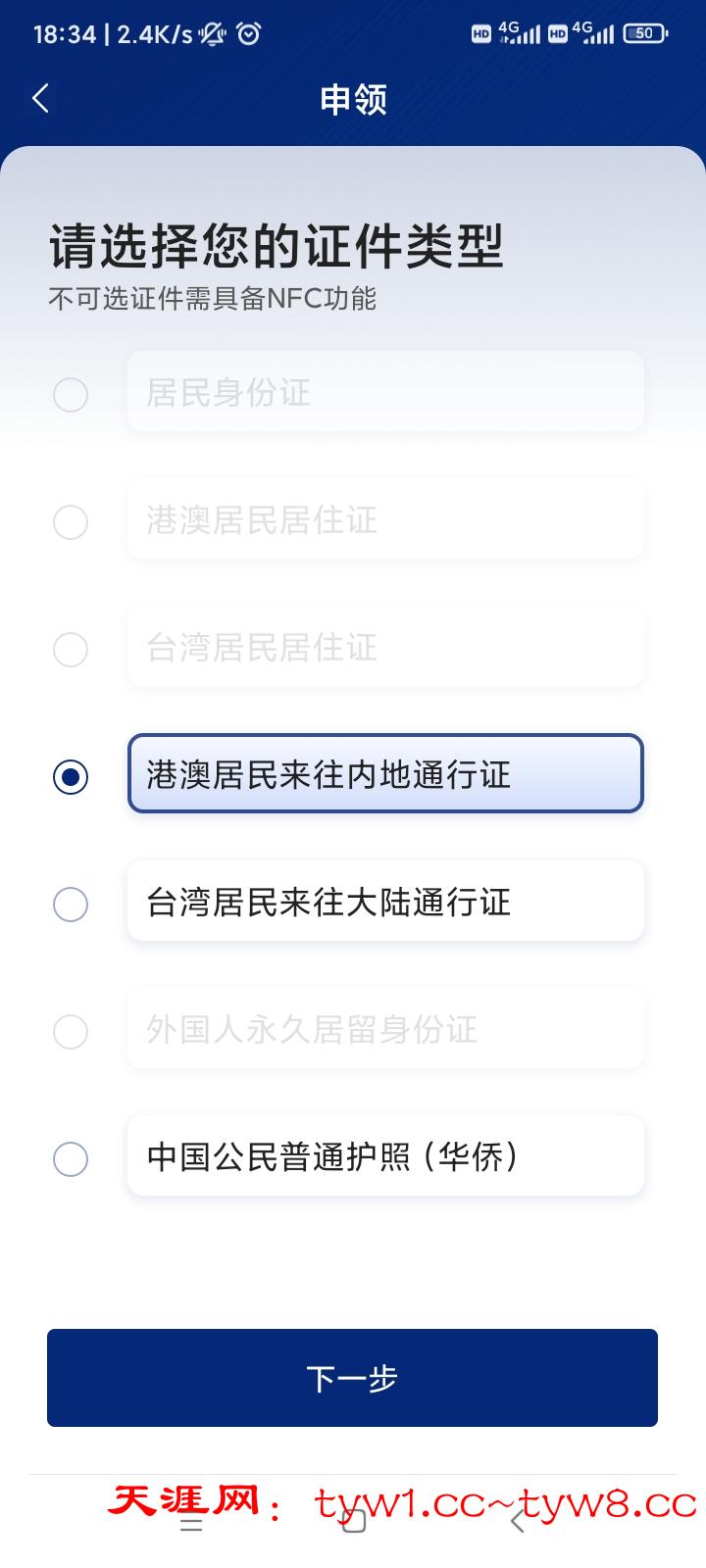Image resolution: width=706 pixels, height=1568 pixels.
Task: Pick 中国公民普通护照（华侨） as document type
Action: pos(385,1156)
